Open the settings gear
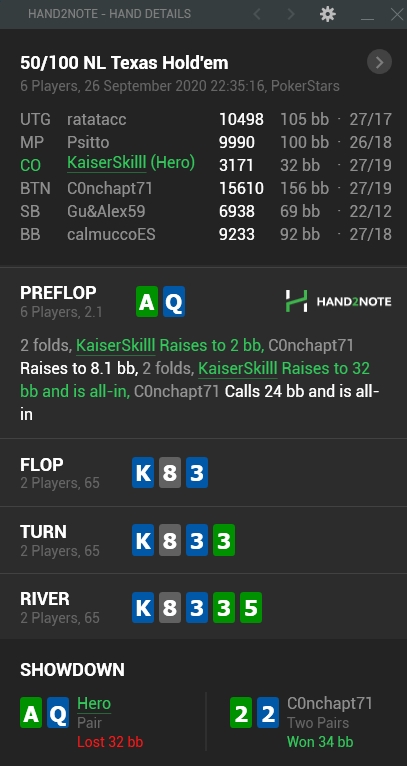The height and width of the screenshot is (766, 407). [x=327, y=14]
